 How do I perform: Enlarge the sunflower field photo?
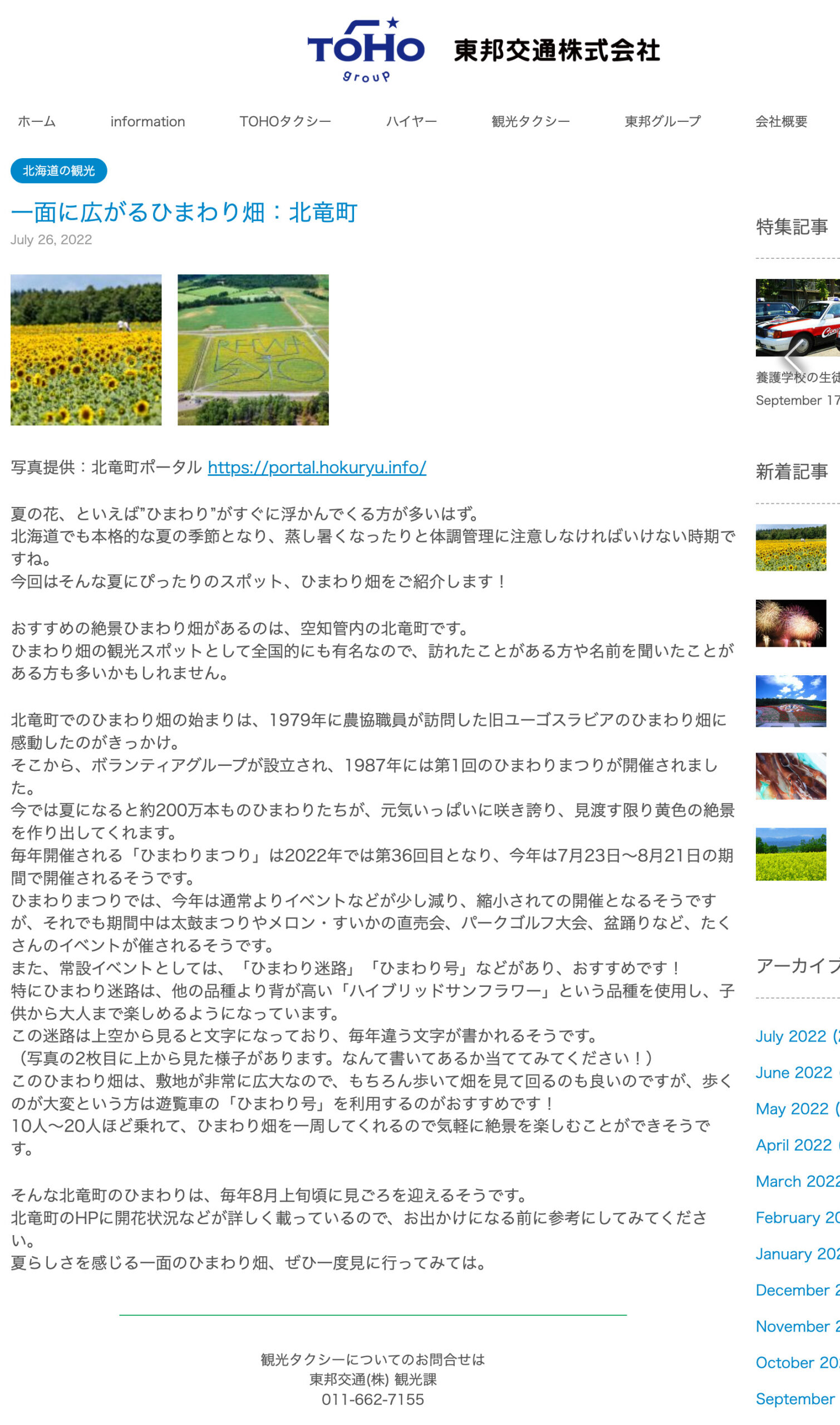(x=86, y=350)
